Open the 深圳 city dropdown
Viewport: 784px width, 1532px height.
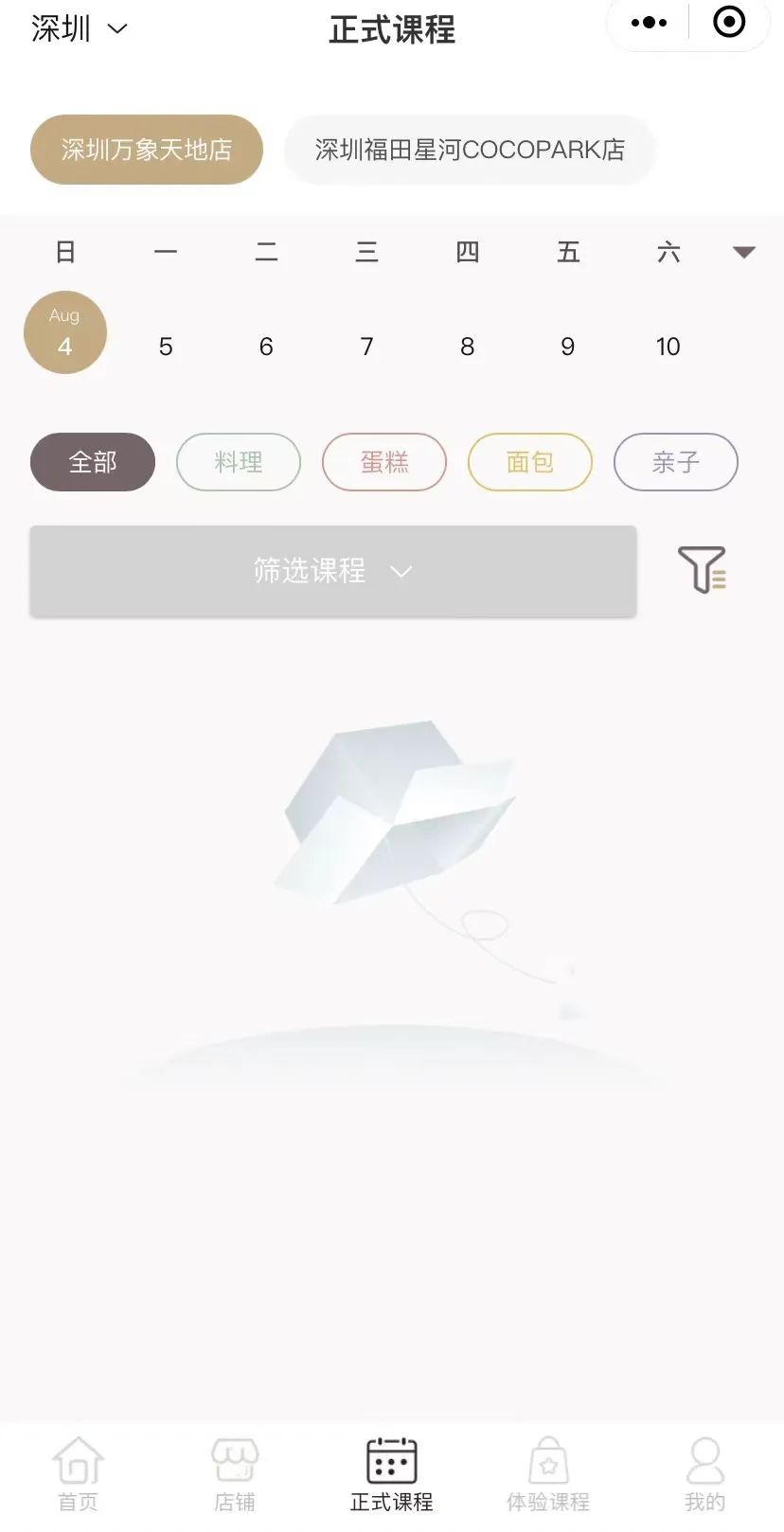79,29
